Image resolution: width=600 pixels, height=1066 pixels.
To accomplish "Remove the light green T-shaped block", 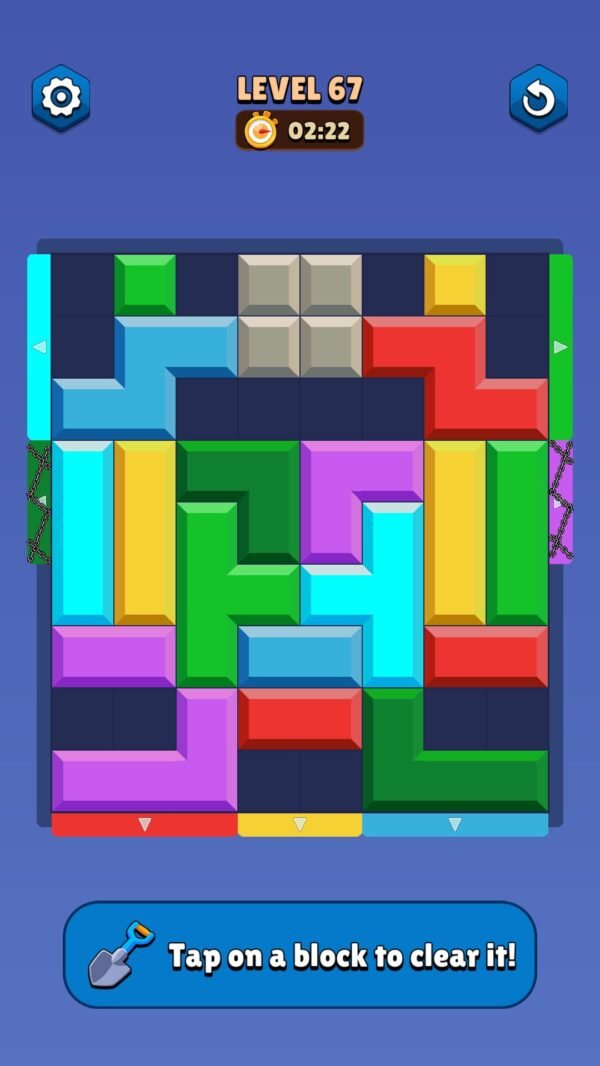I will pyautogui.click(x=207, y=595).
